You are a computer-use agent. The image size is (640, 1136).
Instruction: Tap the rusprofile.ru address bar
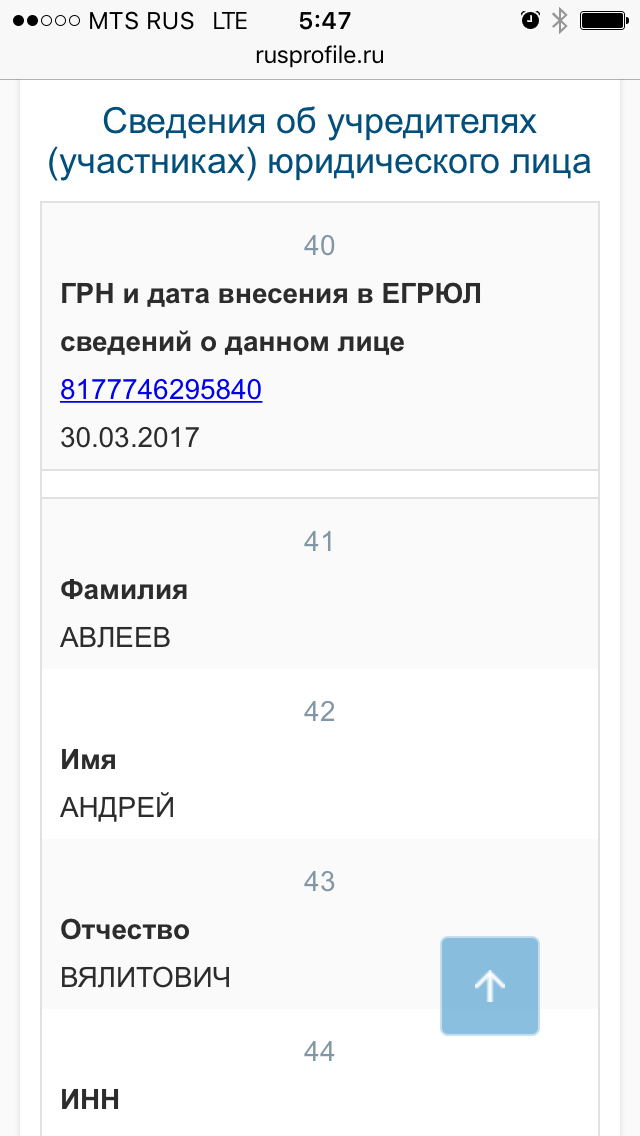[x=320, y=56]
